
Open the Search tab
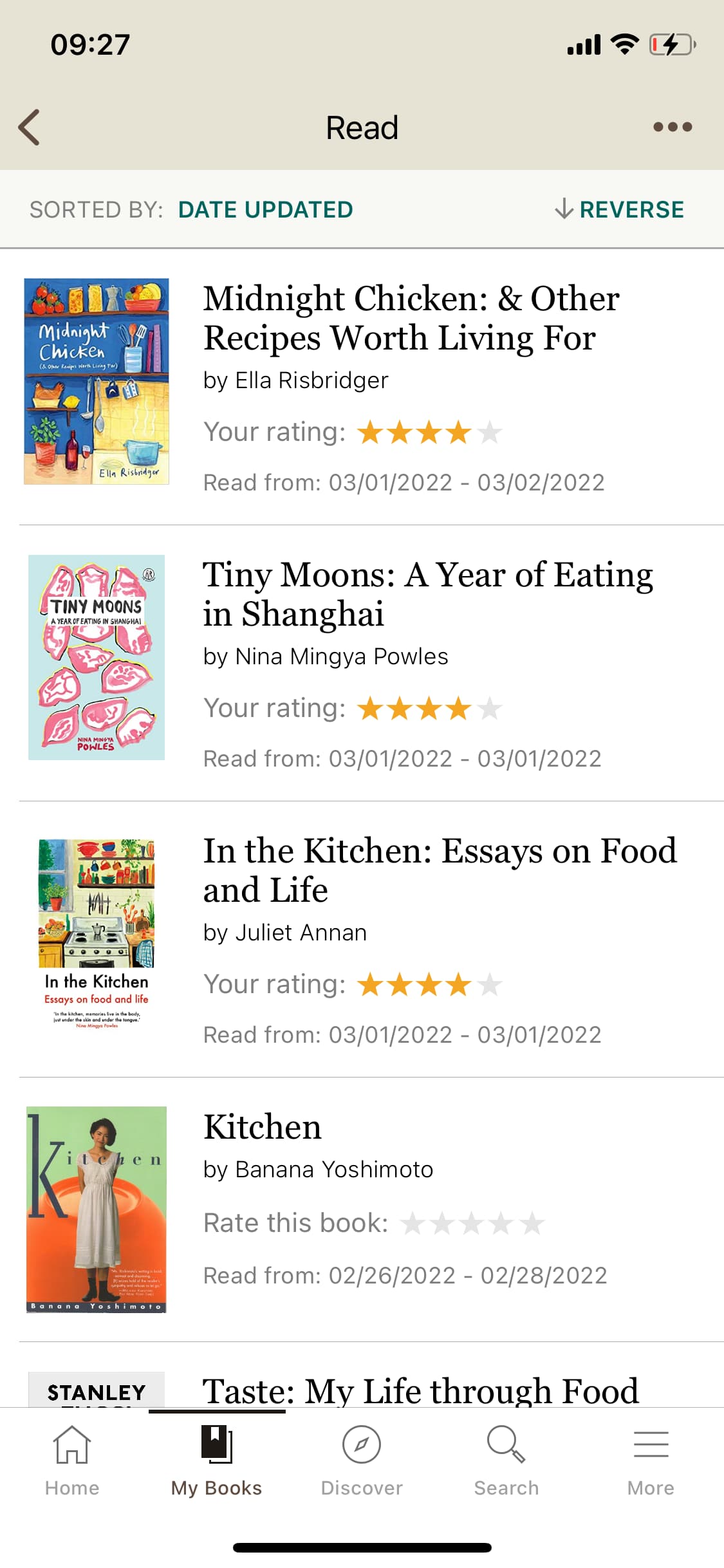click(x=506, y=1461)
